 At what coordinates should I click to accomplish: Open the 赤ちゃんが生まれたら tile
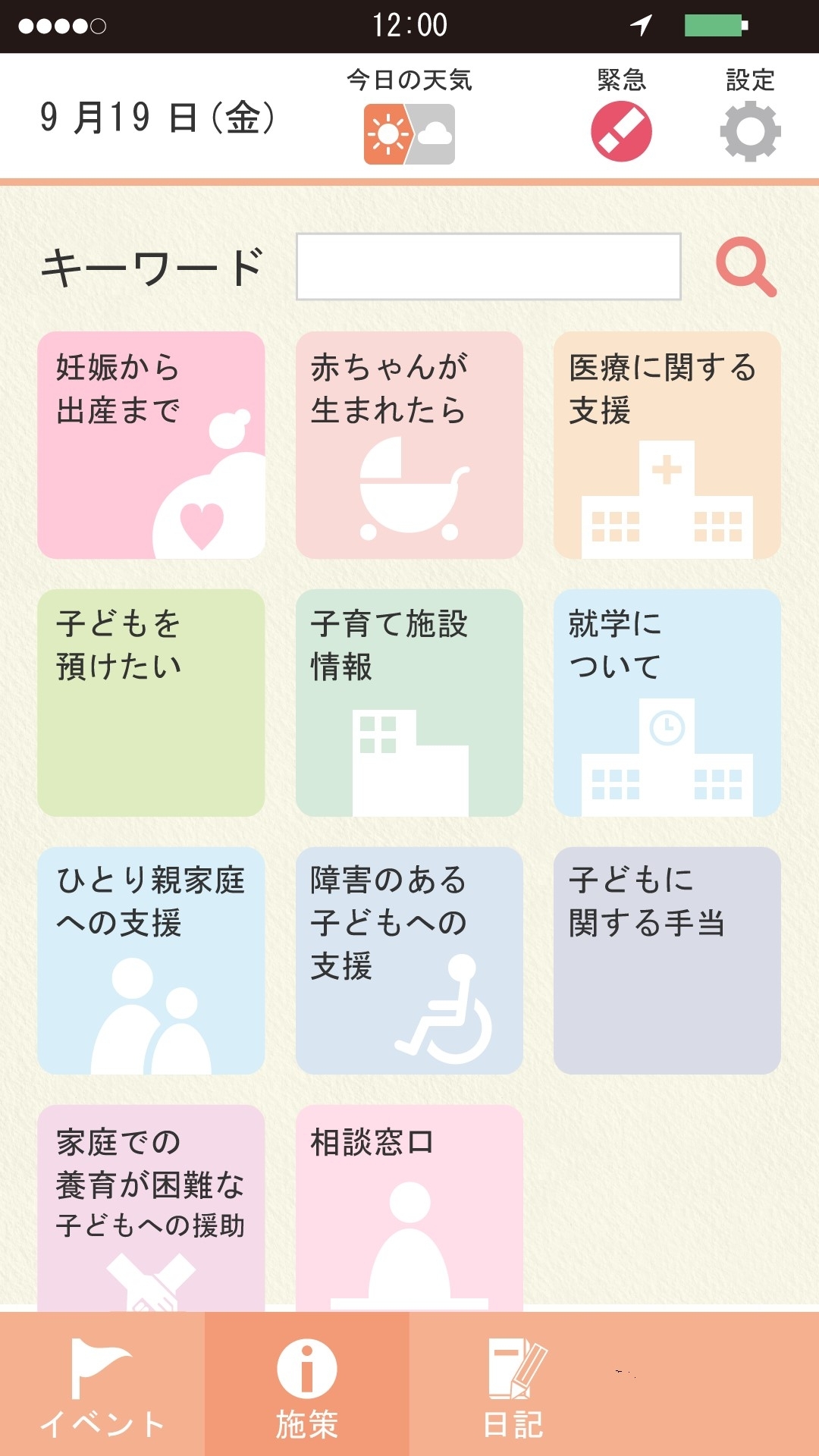[409, 445]
